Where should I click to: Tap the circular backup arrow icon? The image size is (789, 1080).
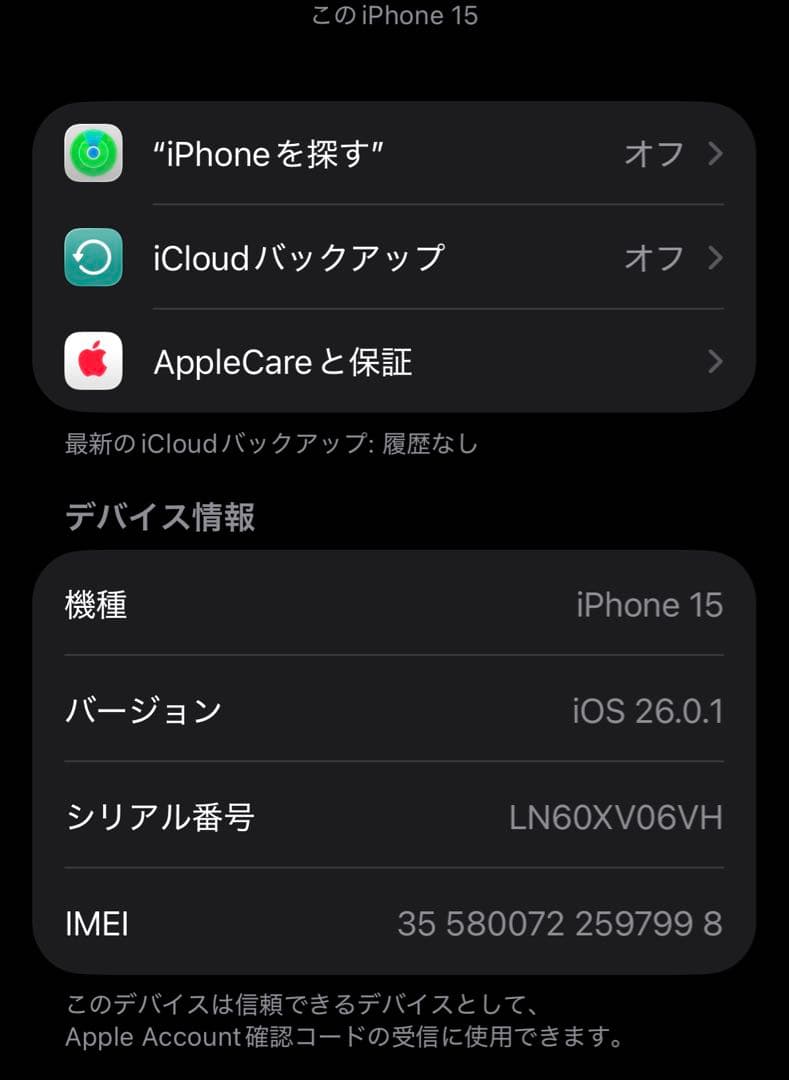[x=93, y=258]
